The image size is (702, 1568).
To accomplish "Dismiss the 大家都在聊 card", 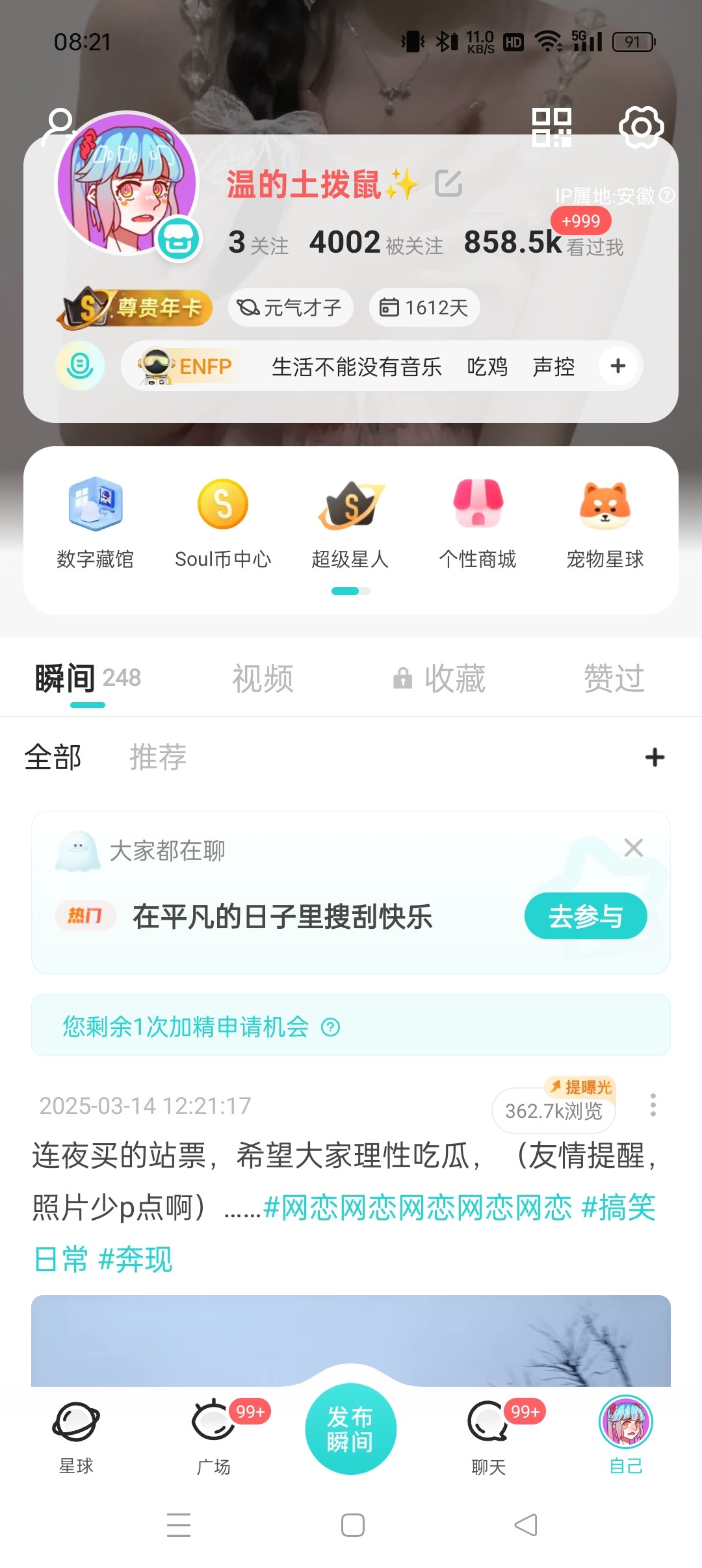I will pos(634,848).
